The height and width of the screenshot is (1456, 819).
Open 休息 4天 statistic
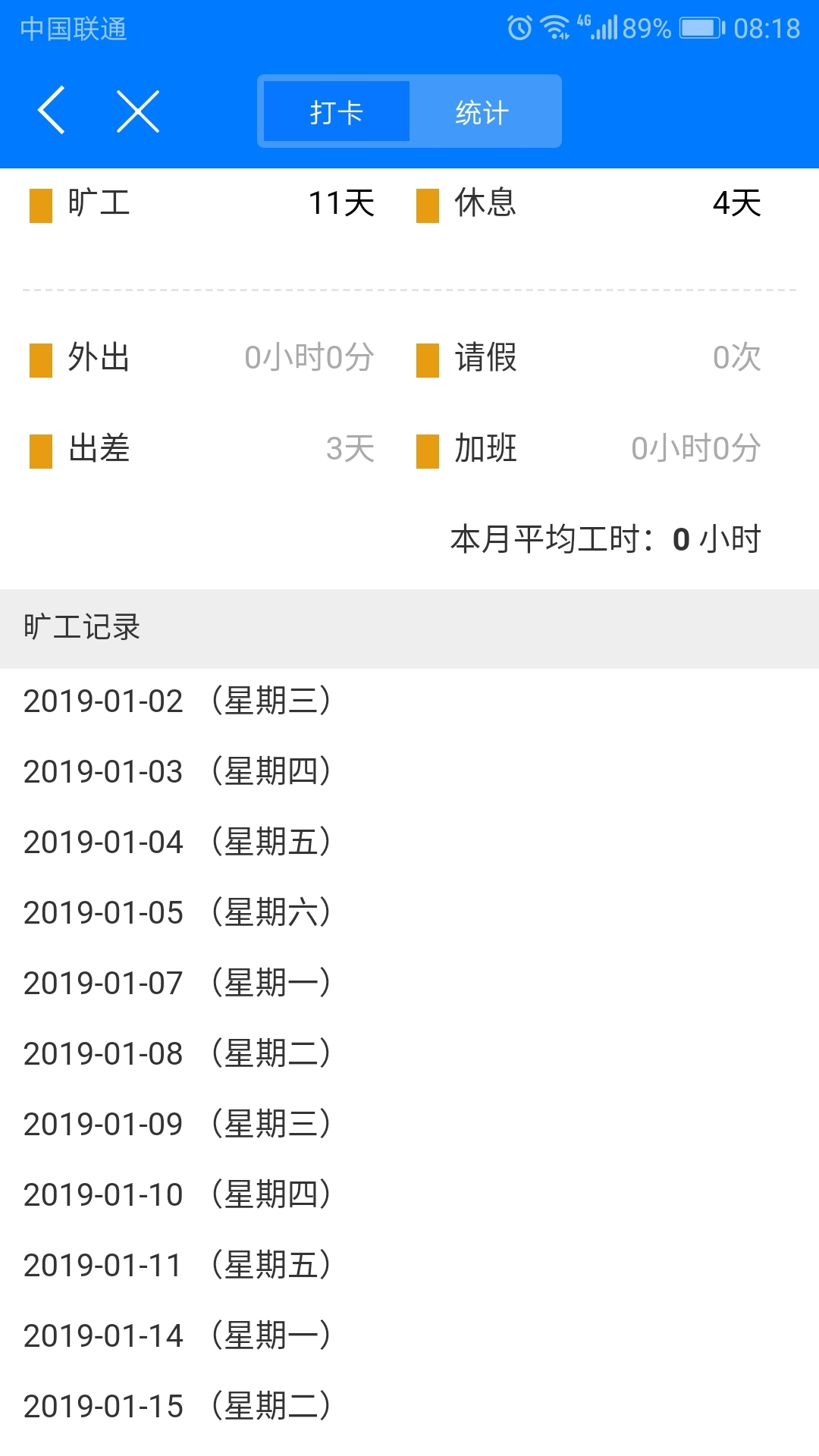pyautogui.click(x=588, y=204)
